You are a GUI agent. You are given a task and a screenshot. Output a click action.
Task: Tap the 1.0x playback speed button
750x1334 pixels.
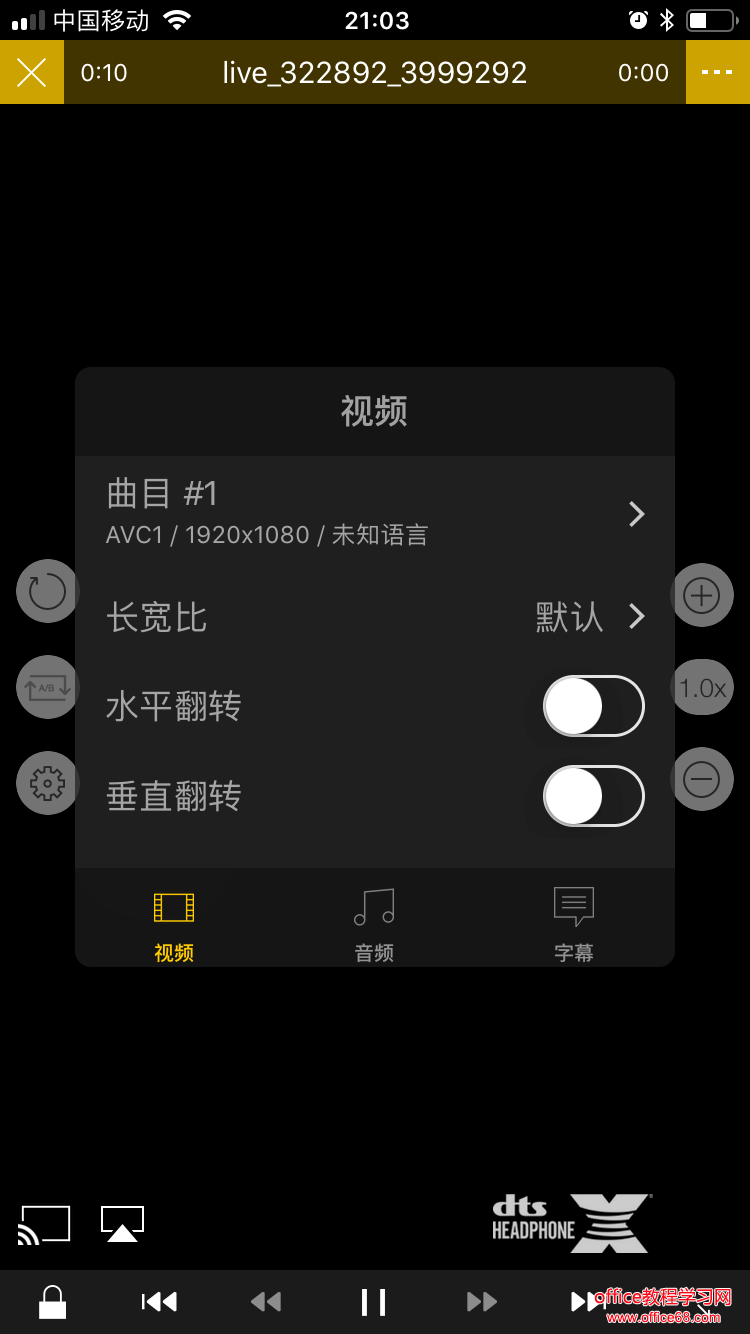coord(702,687)
